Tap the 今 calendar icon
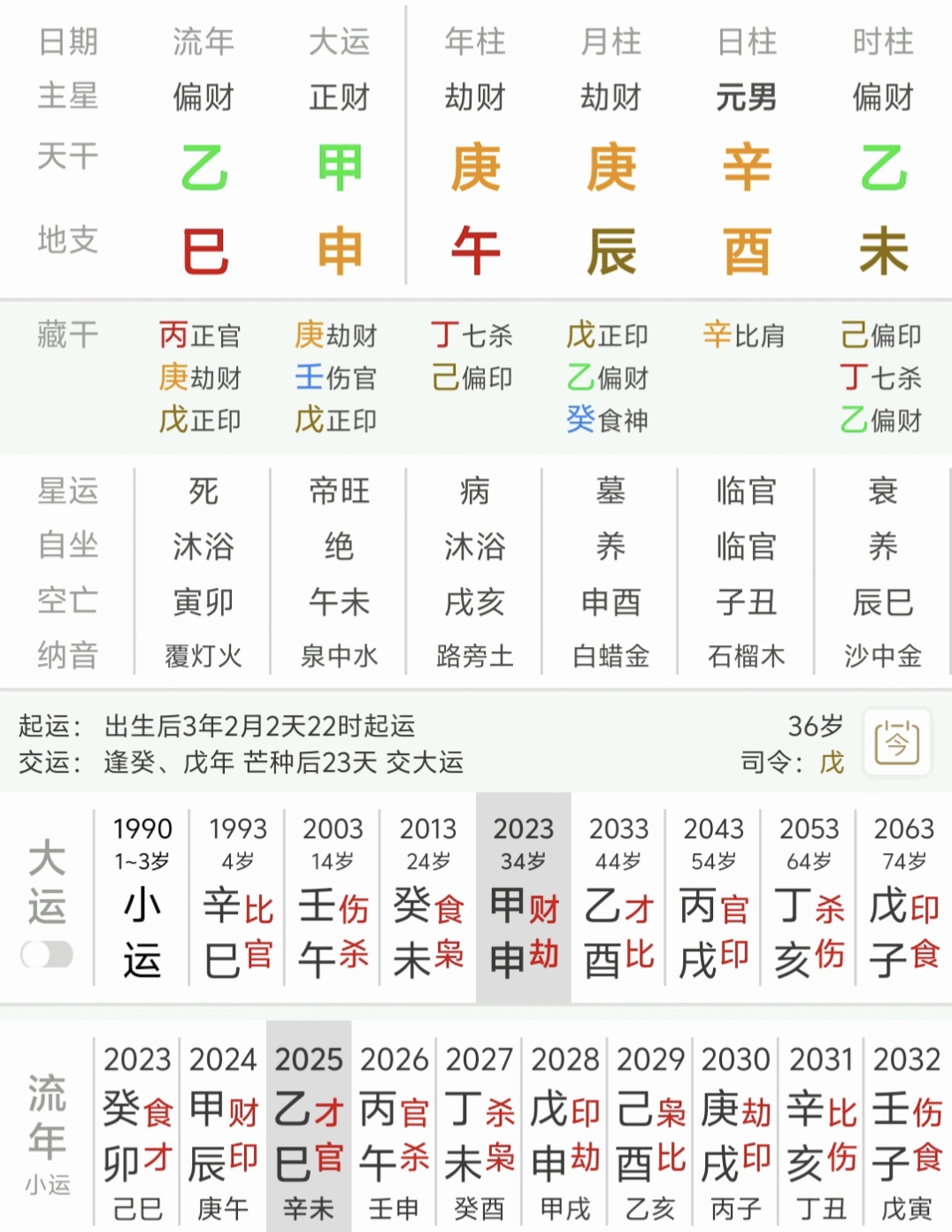 (896, 742)
